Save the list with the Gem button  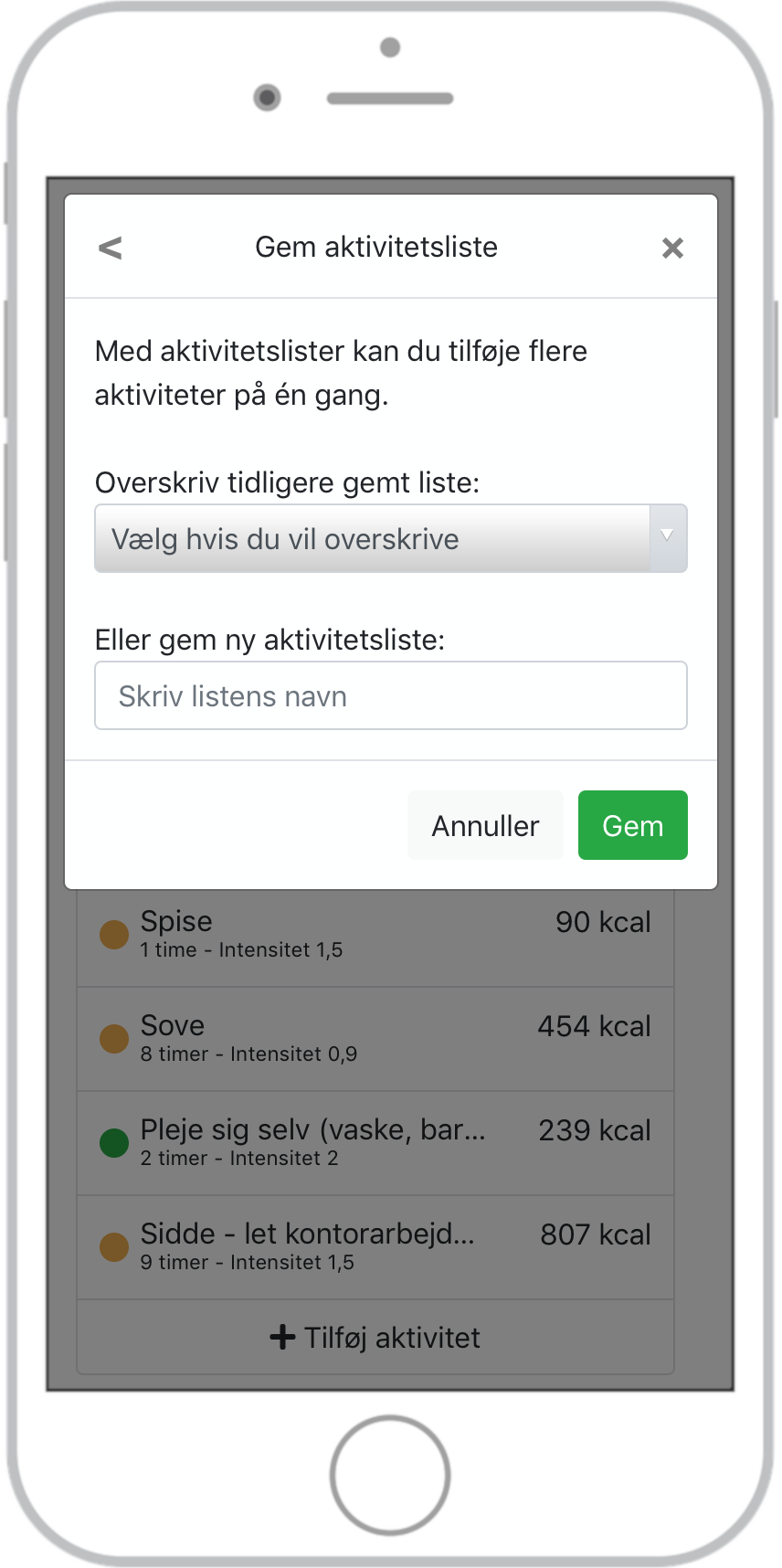click(632, 826)
